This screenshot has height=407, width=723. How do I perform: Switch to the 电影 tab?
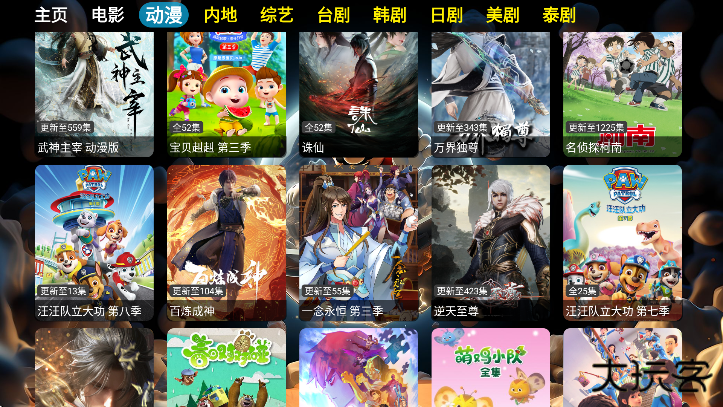[107, 15]
